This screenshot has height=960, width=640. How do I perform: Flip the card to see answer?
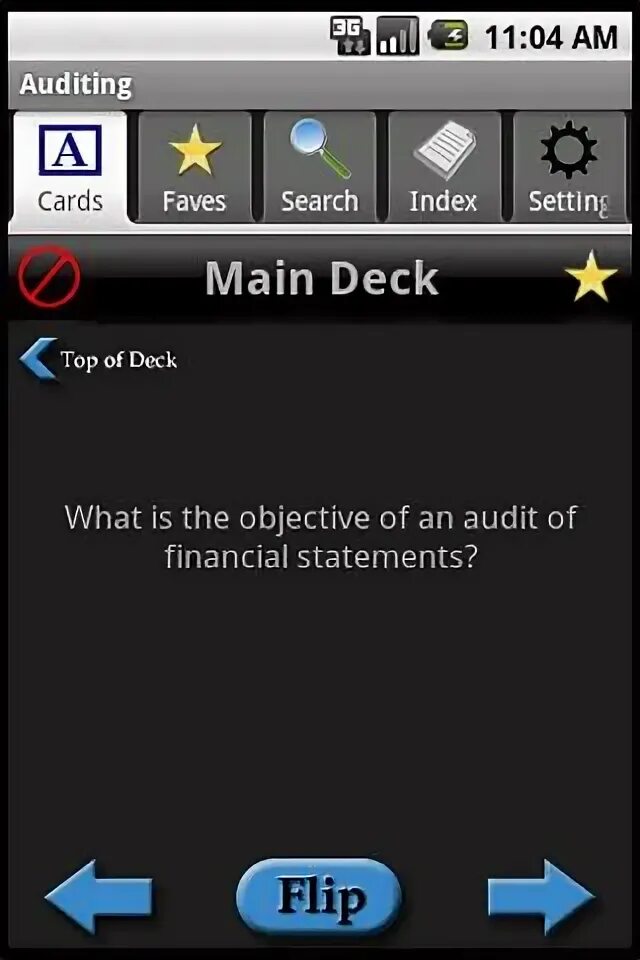(319, 897)
